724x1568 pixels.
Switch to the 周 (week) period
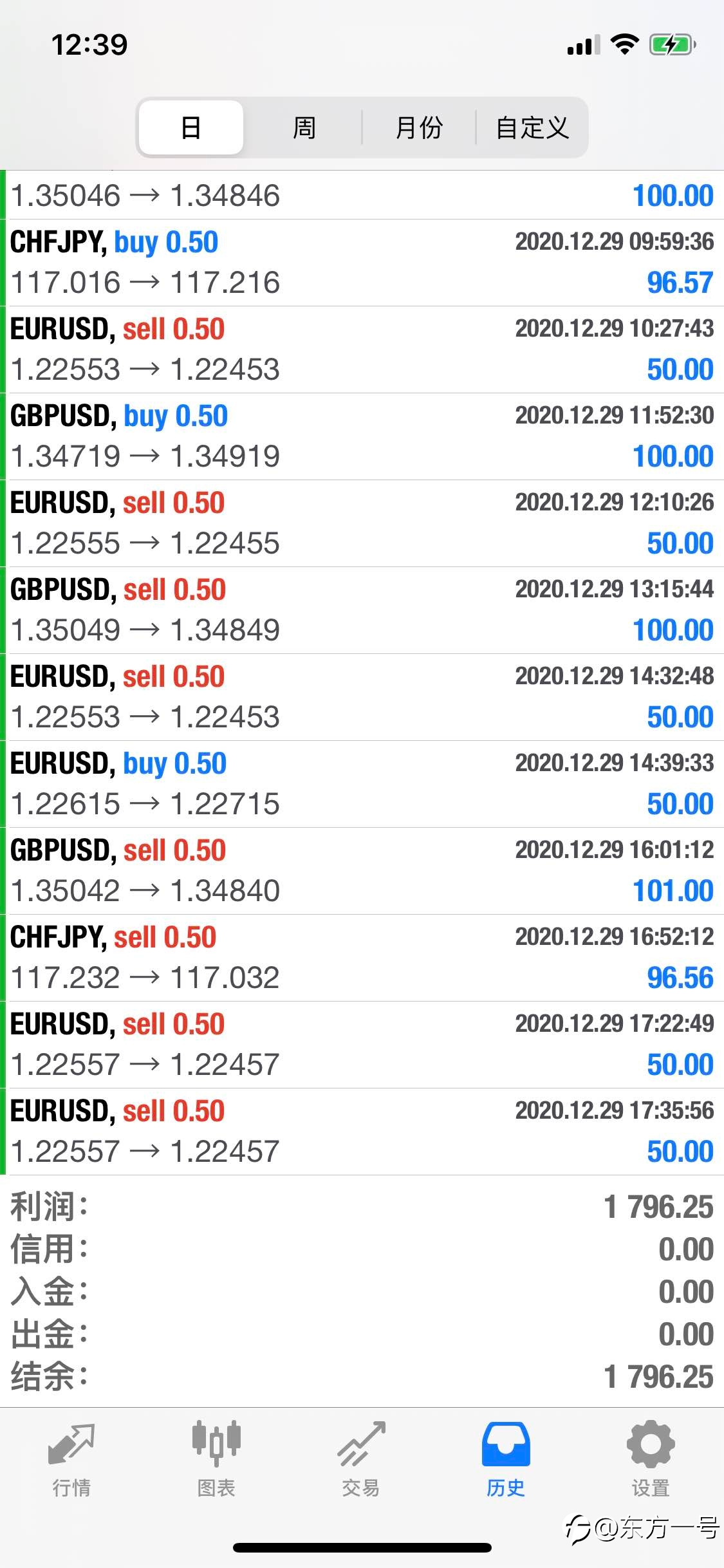(x=304, y=127)
